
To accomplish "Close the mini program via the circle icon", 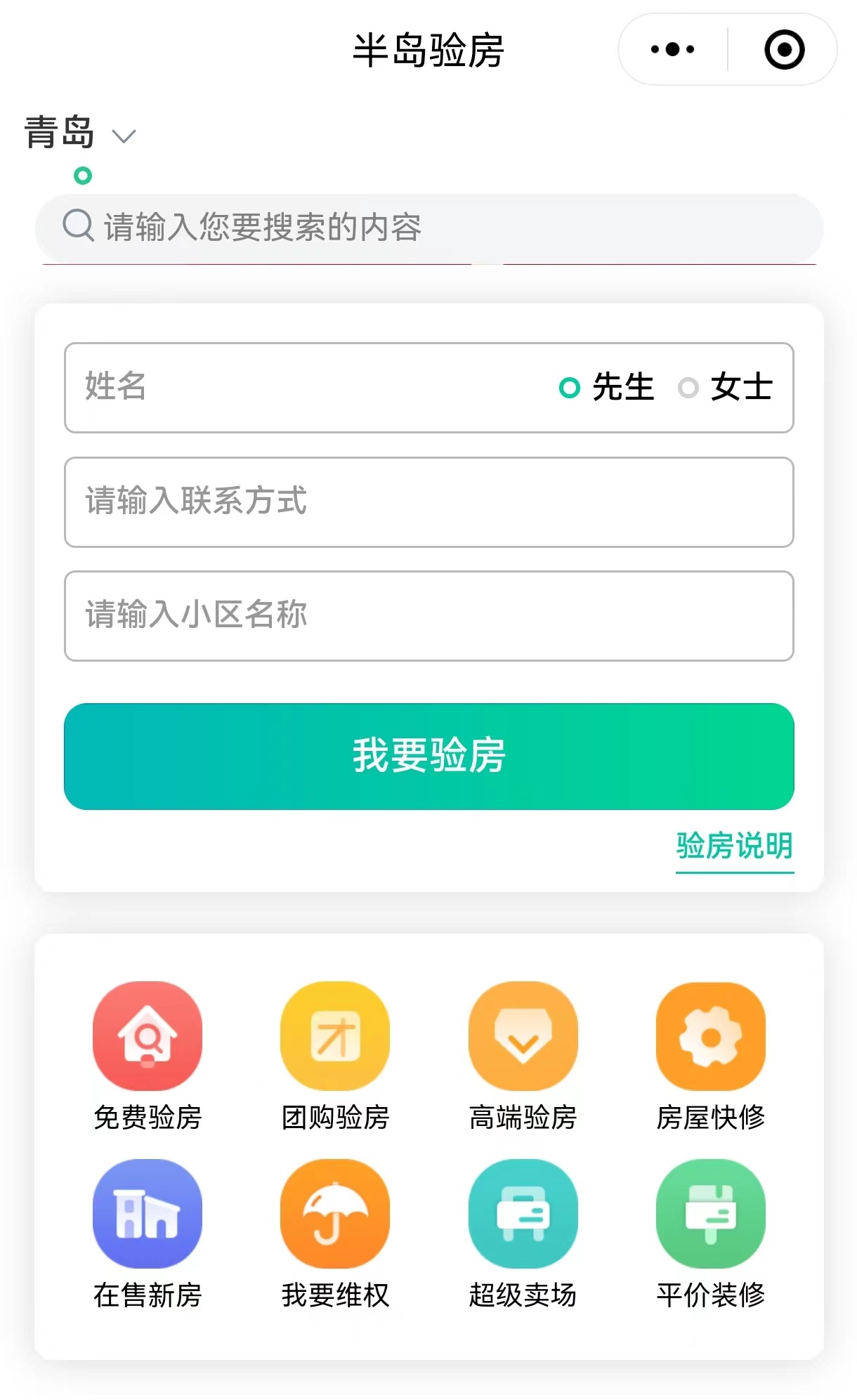I will pyautogui.click(x=784, y=49).
